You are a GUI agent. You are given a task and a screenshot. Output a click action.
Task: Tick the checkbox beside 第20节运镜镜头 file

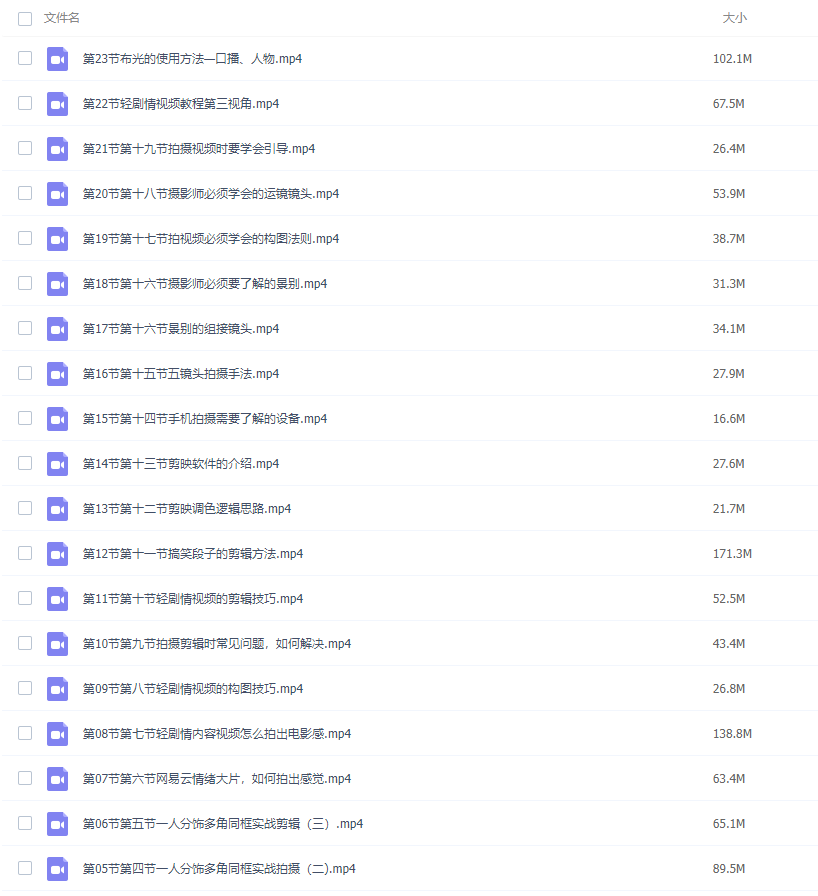click(25, 194)
